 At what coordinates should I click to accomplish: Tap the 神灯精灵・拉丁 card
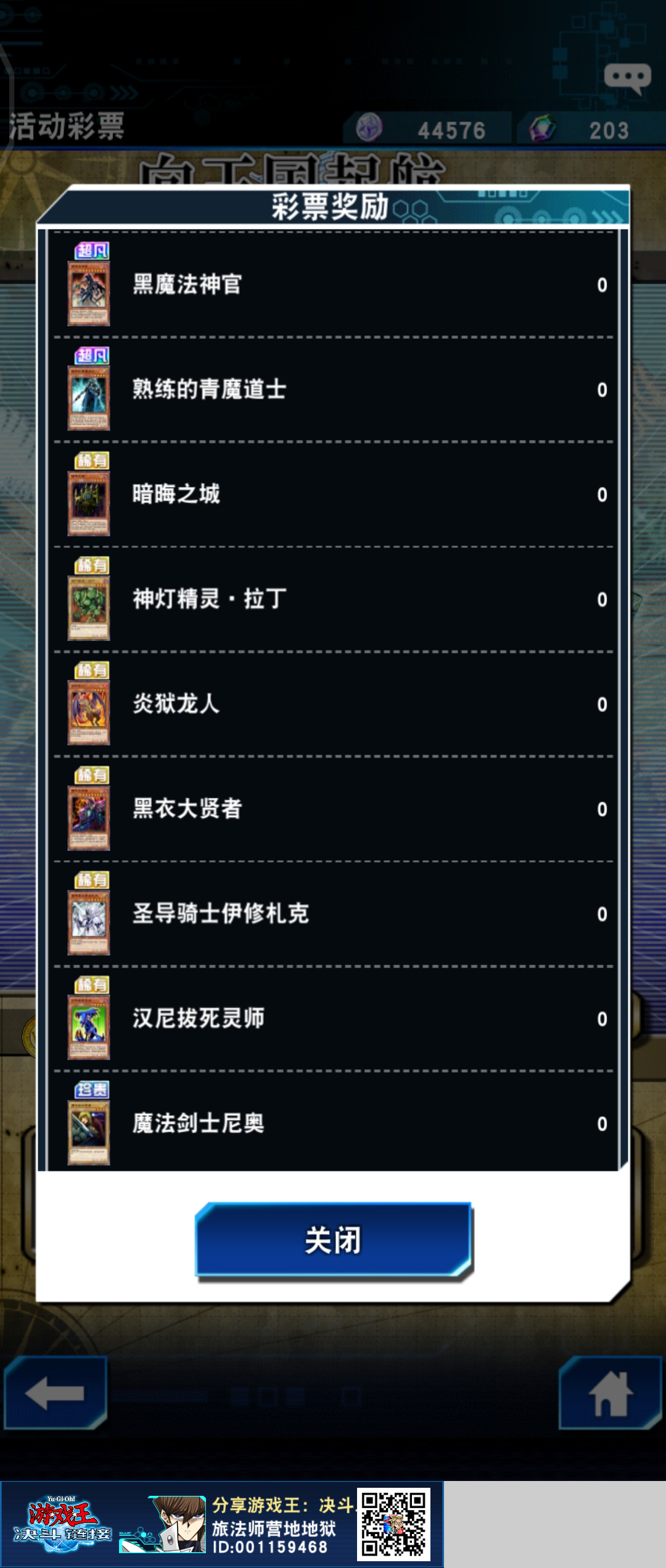click(89, 607)
